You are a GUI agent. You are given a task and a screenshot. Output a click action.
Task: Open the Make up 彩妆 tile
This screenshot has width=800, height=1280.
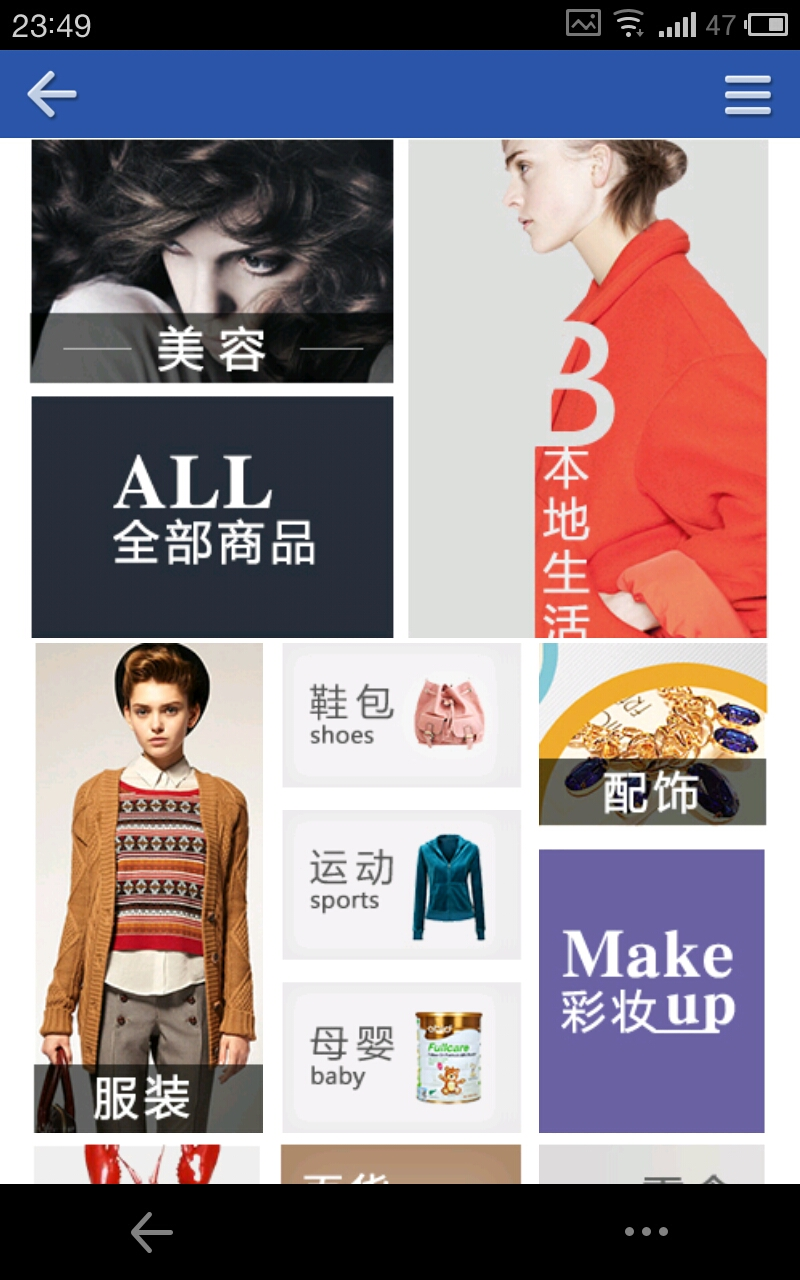pos(652,991)
